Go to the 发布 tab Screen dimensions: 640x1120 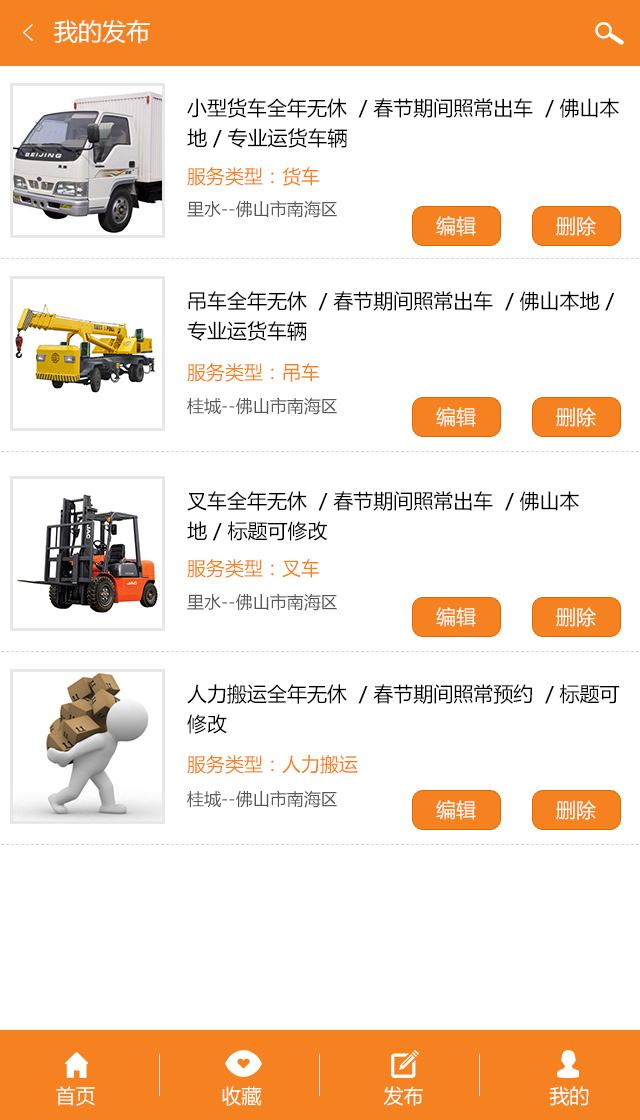(x=403, y=1078)
